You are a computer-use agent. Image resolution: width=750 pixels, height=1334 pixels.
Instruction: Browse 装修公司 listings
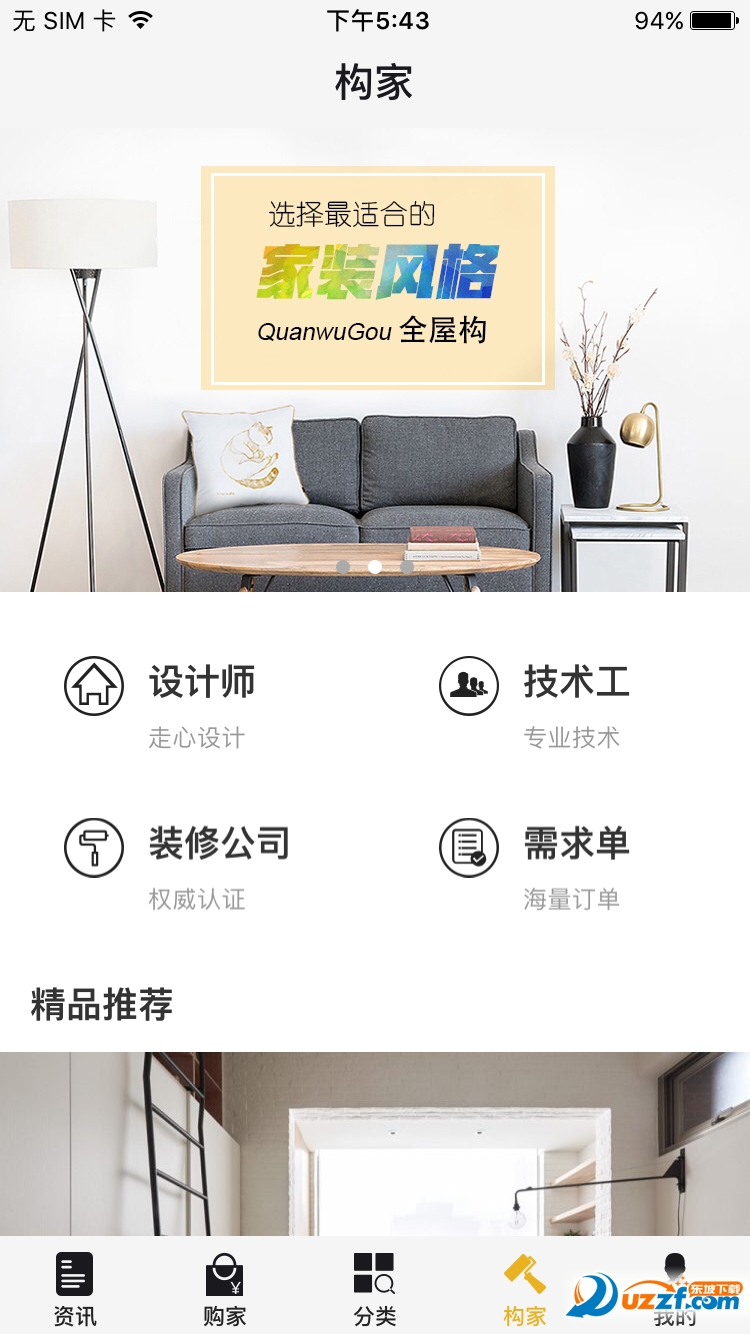click(x=178, y=864)
